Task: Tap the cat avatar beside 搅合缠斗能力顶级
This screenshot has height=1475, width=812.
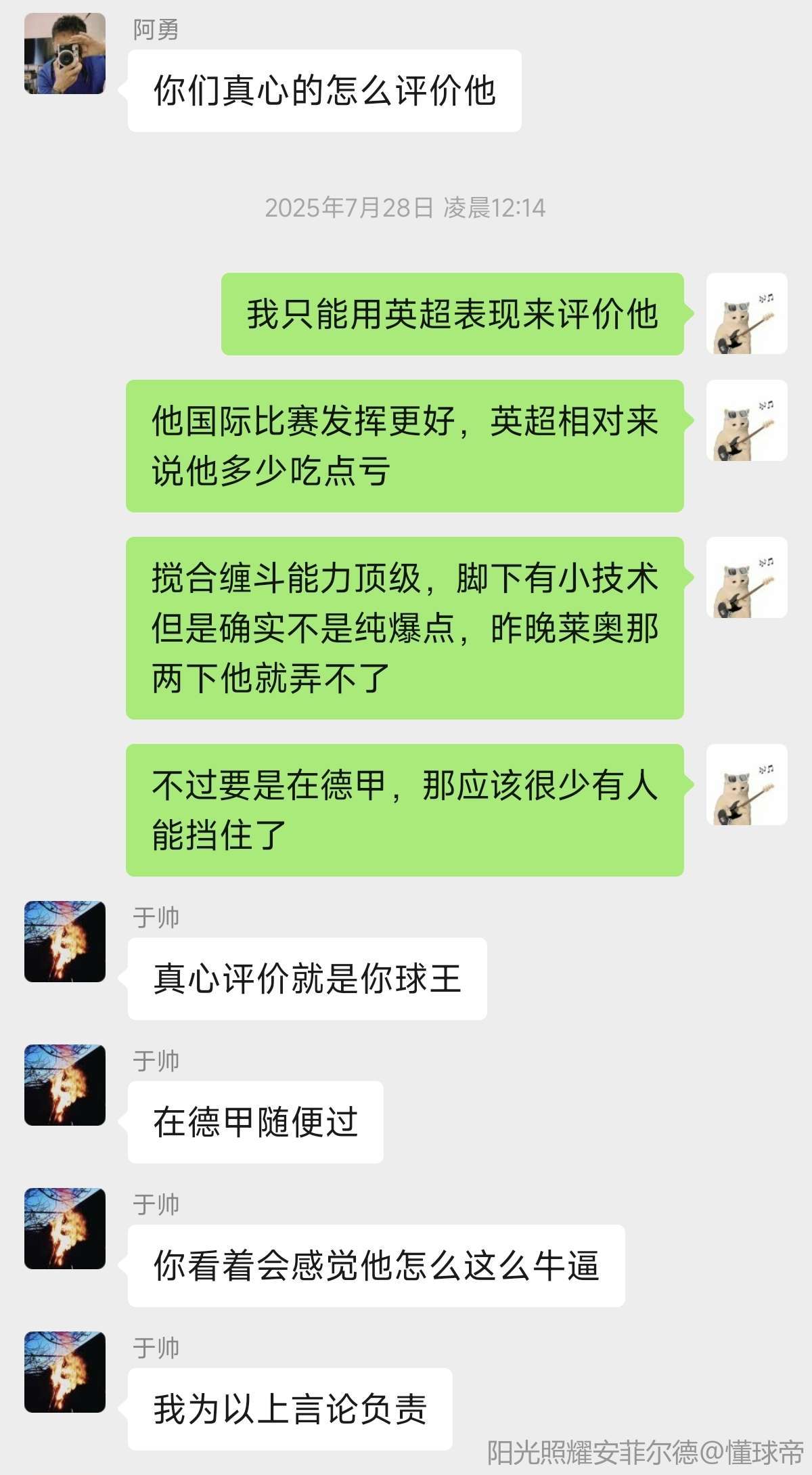Action: pos(746,577)
